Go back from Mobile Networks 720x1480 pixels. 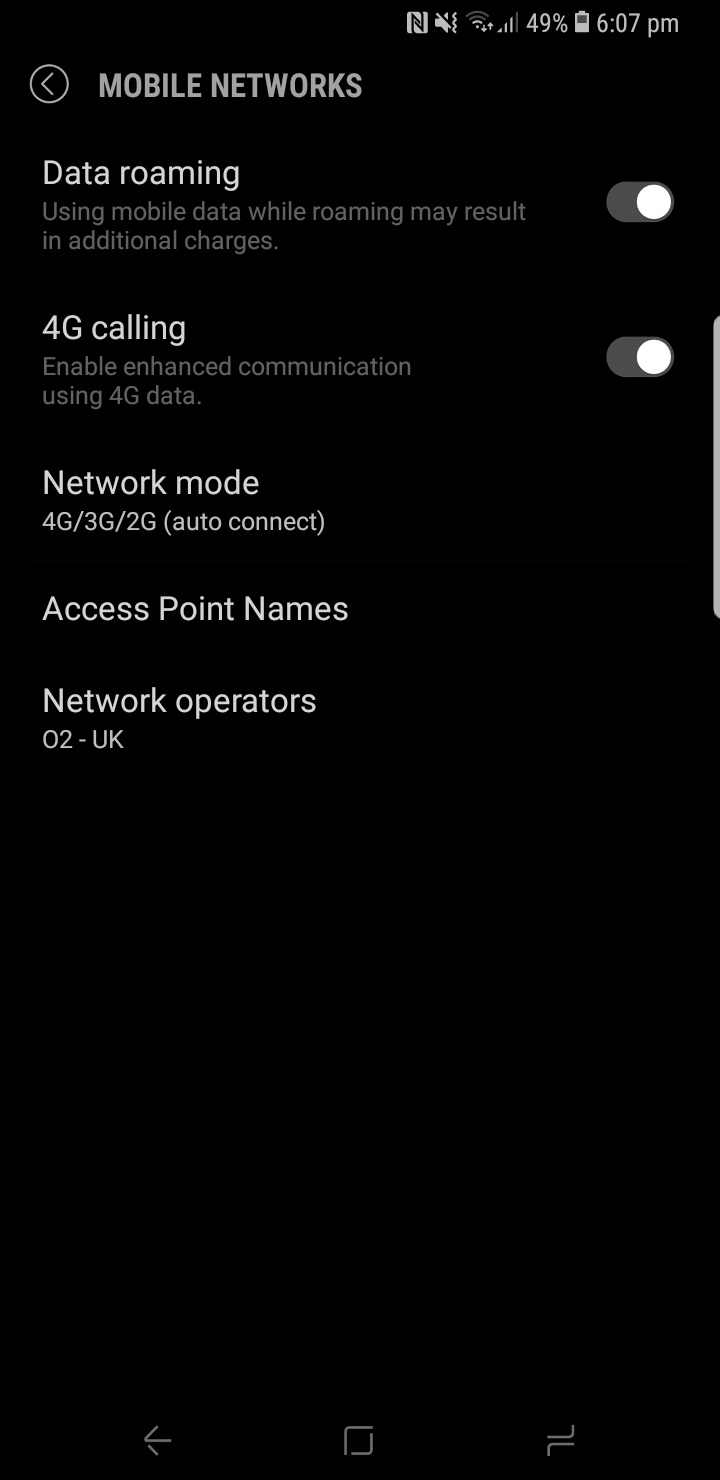click(49, 85)
